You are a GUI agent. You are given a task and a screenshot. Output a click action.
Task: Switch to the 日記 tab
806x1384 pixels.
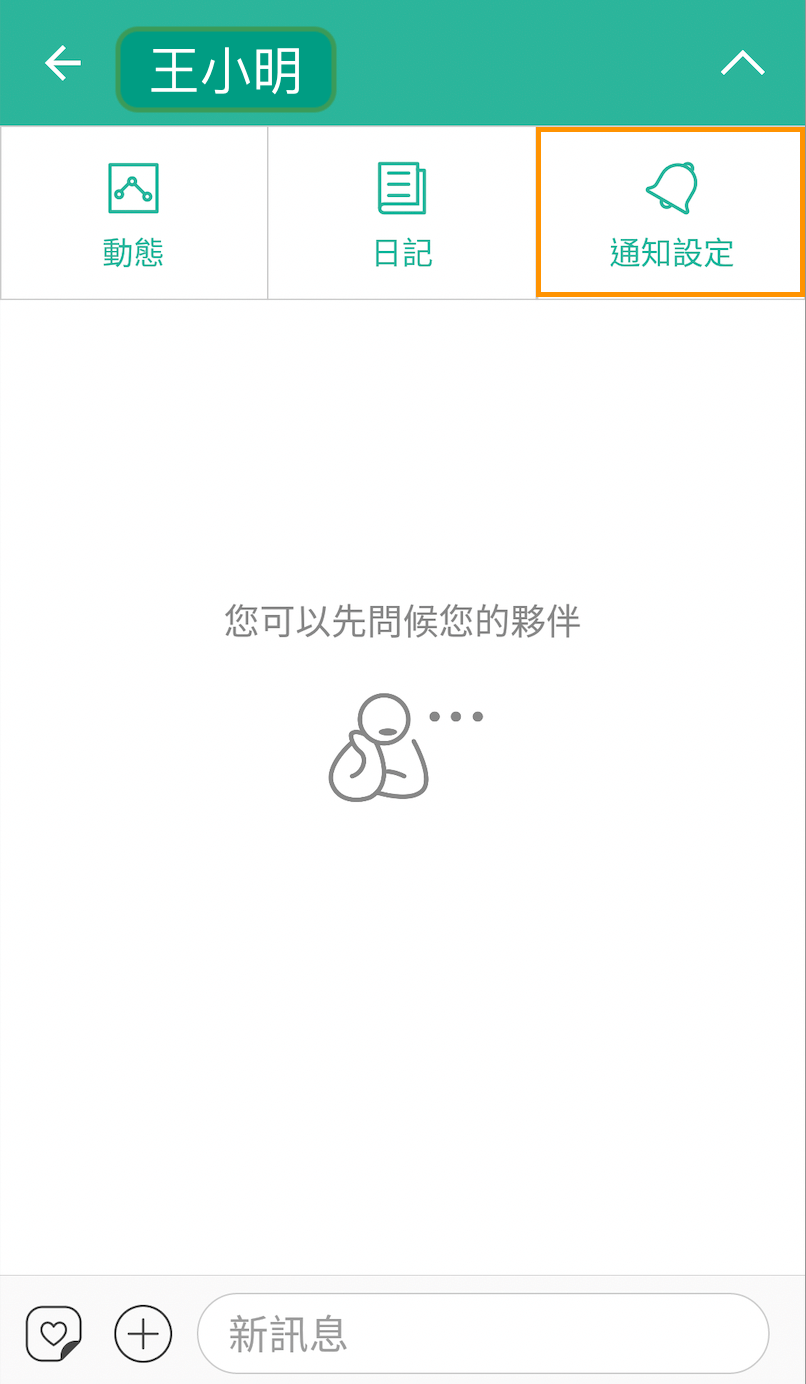[402, 212]
